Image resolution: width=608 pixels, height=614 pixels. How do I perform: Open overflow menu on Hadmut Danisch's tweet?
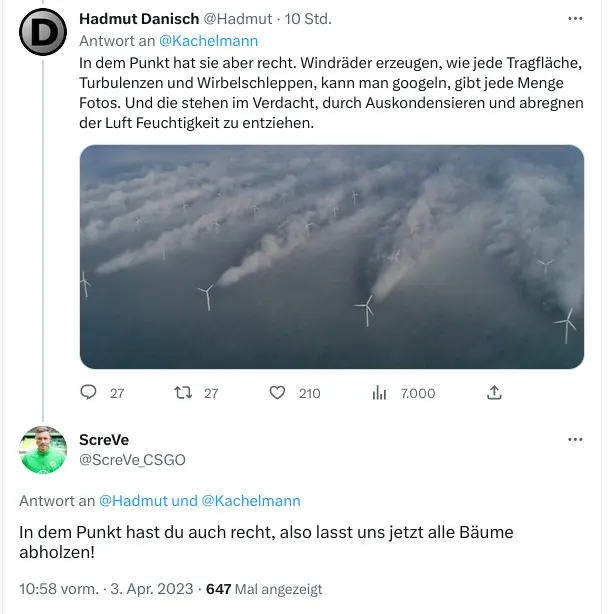pos(575,19)
